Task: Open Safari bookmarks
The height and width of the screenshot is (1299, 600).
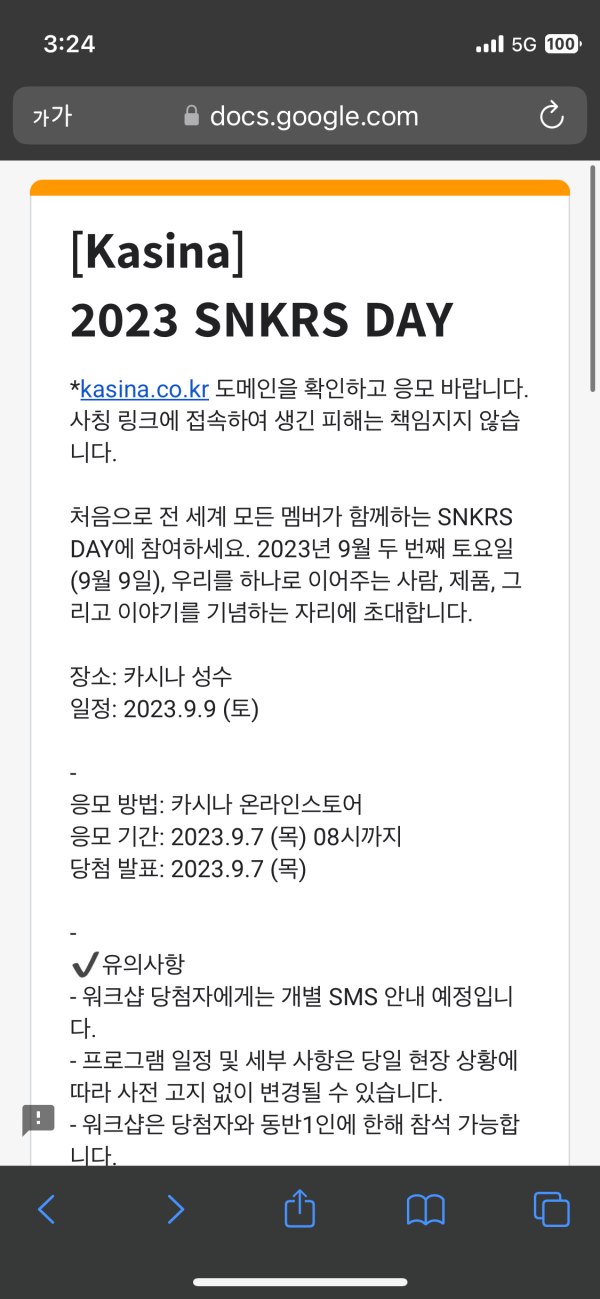Action: (x=425, y=1209)
